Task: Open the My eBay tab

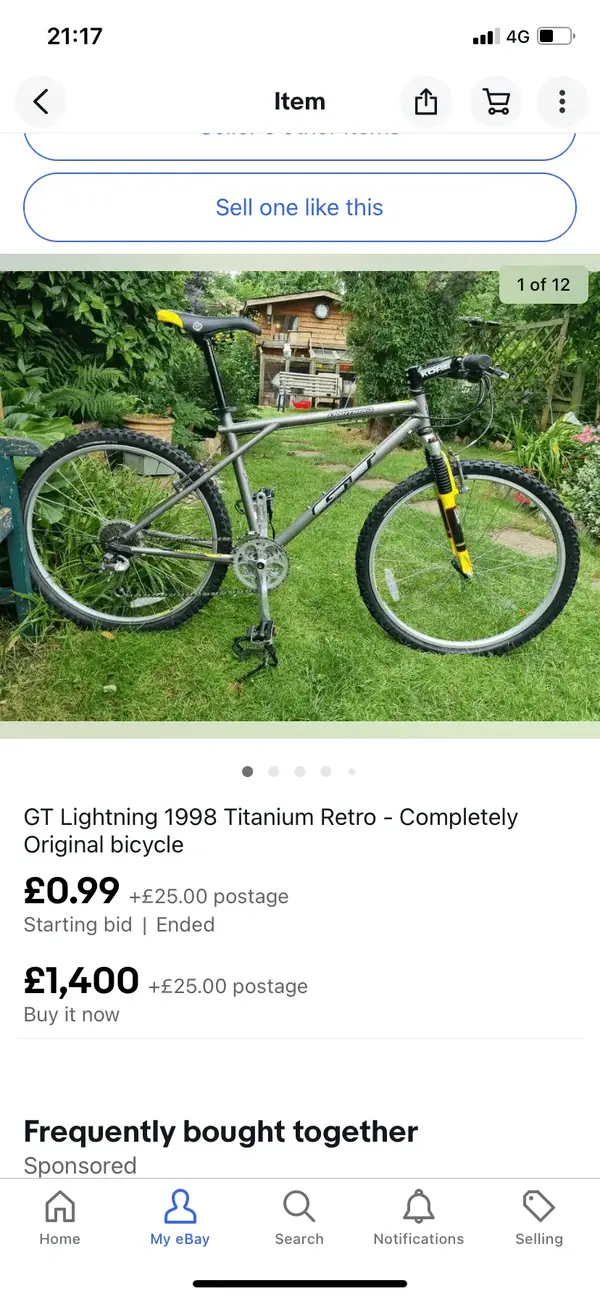Action: click(180, 1218)
